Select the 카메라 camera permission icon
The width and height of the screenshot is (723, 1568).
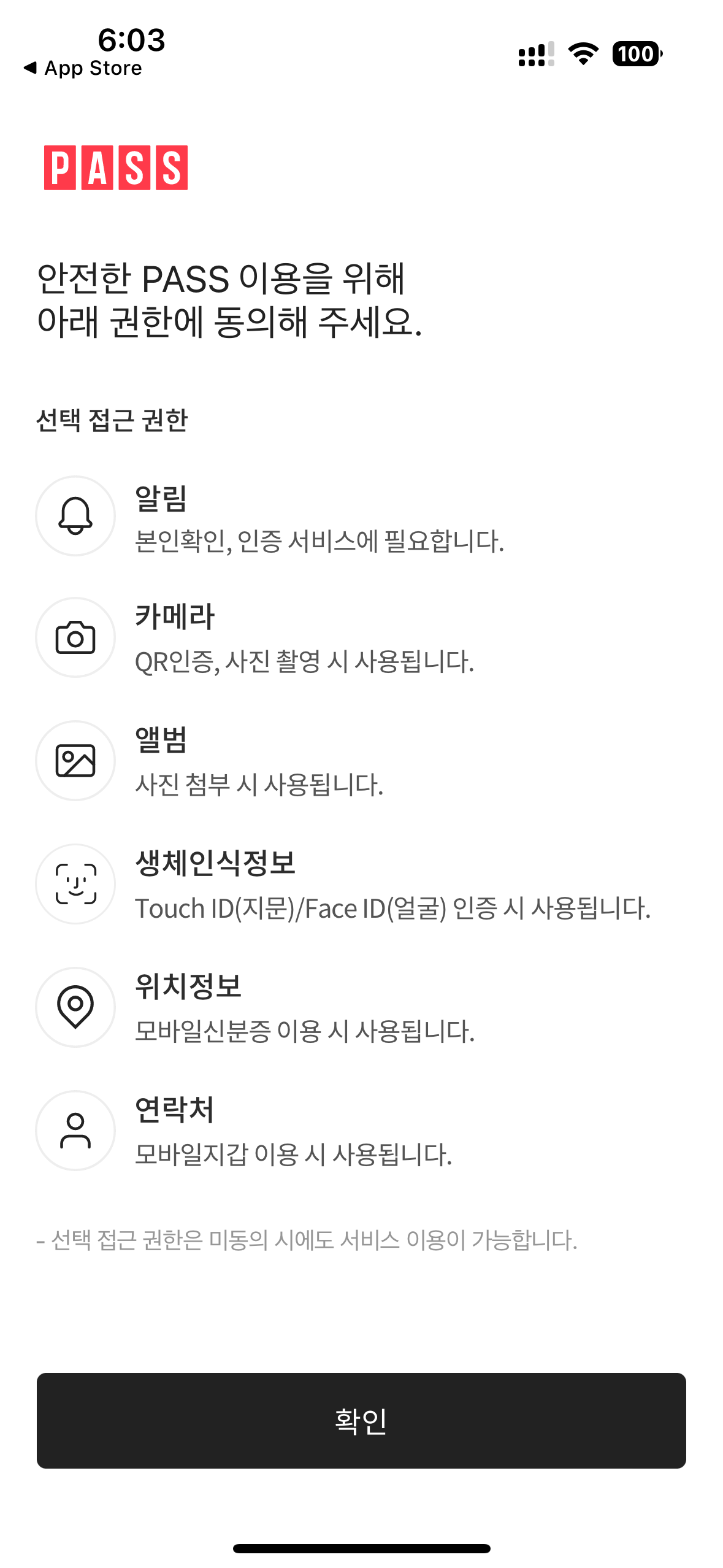[75, 638]
